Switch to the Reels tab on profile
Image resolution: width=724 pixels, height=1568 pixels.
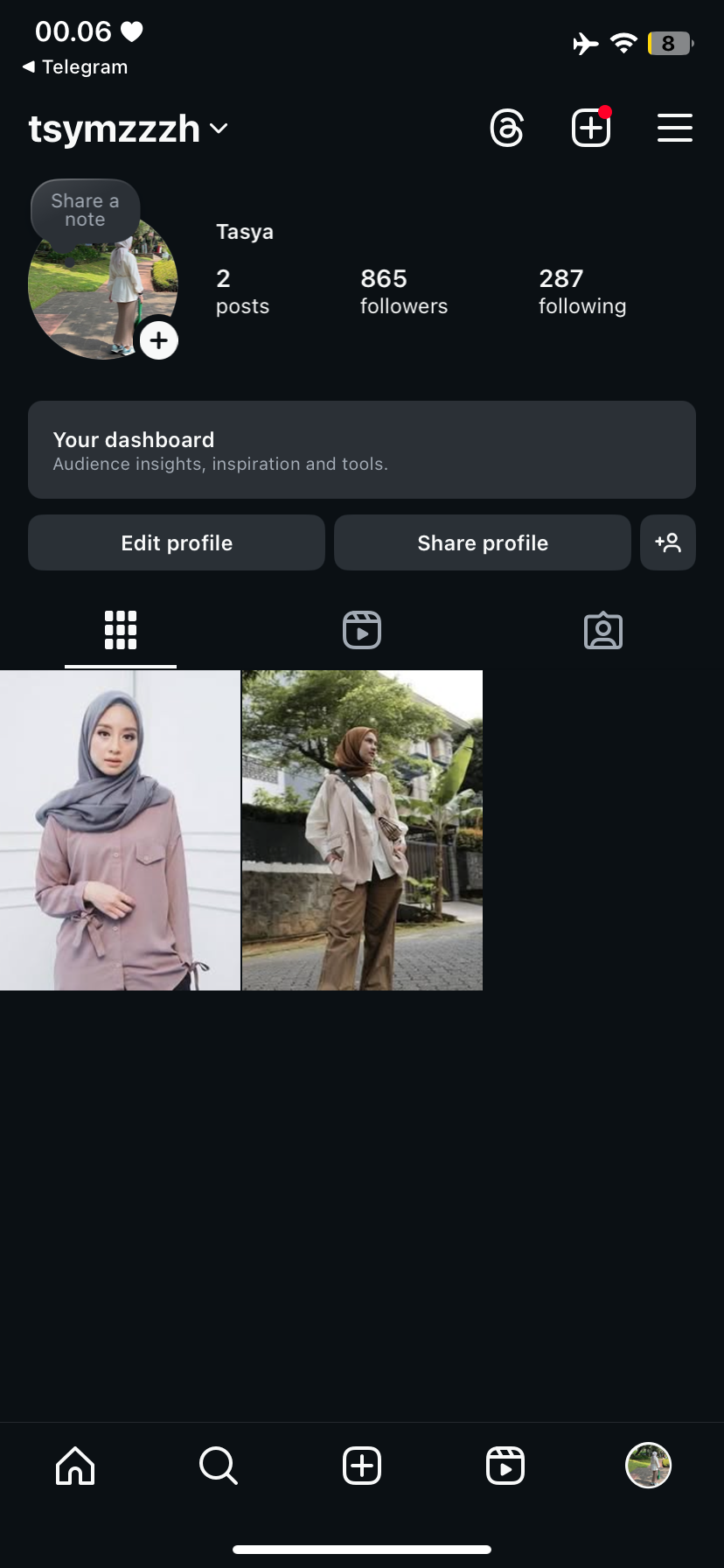362,630
